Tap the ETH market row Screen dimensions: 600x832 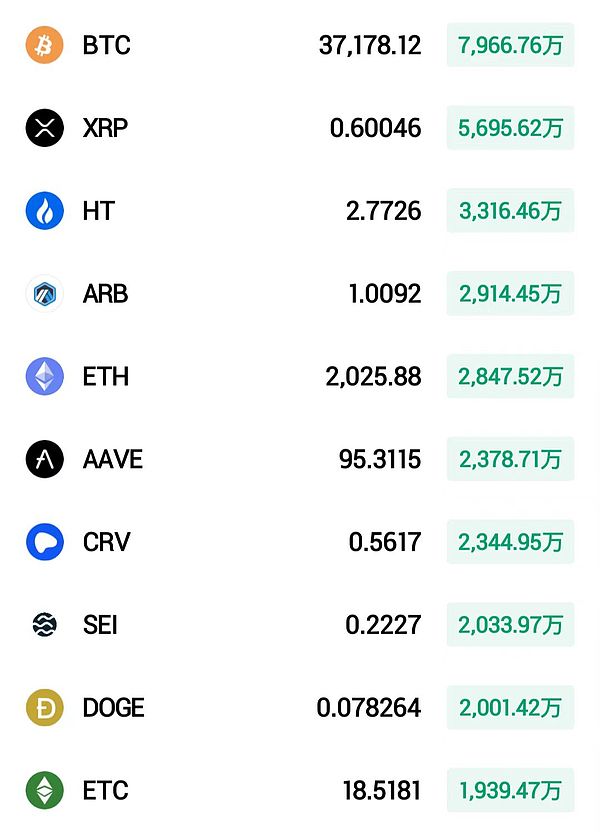point(105,377)
